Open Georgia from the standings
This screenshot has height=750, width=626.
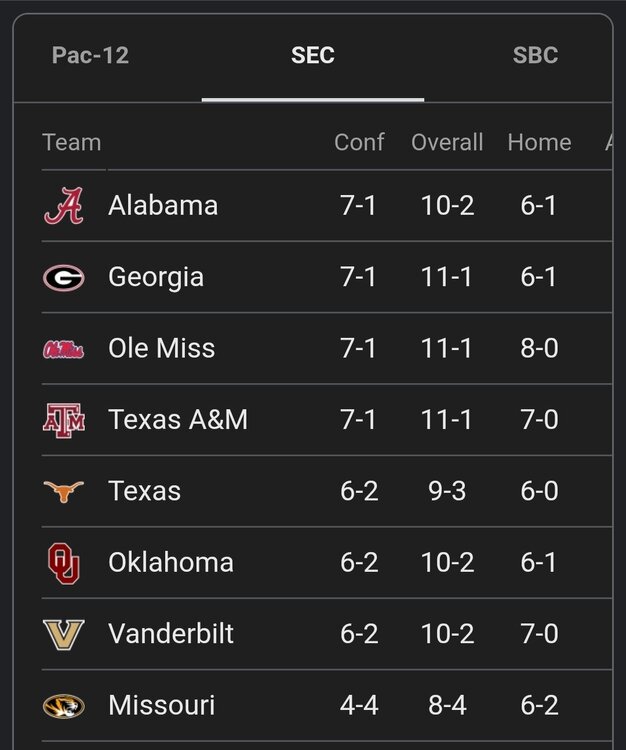pos(156,277)
